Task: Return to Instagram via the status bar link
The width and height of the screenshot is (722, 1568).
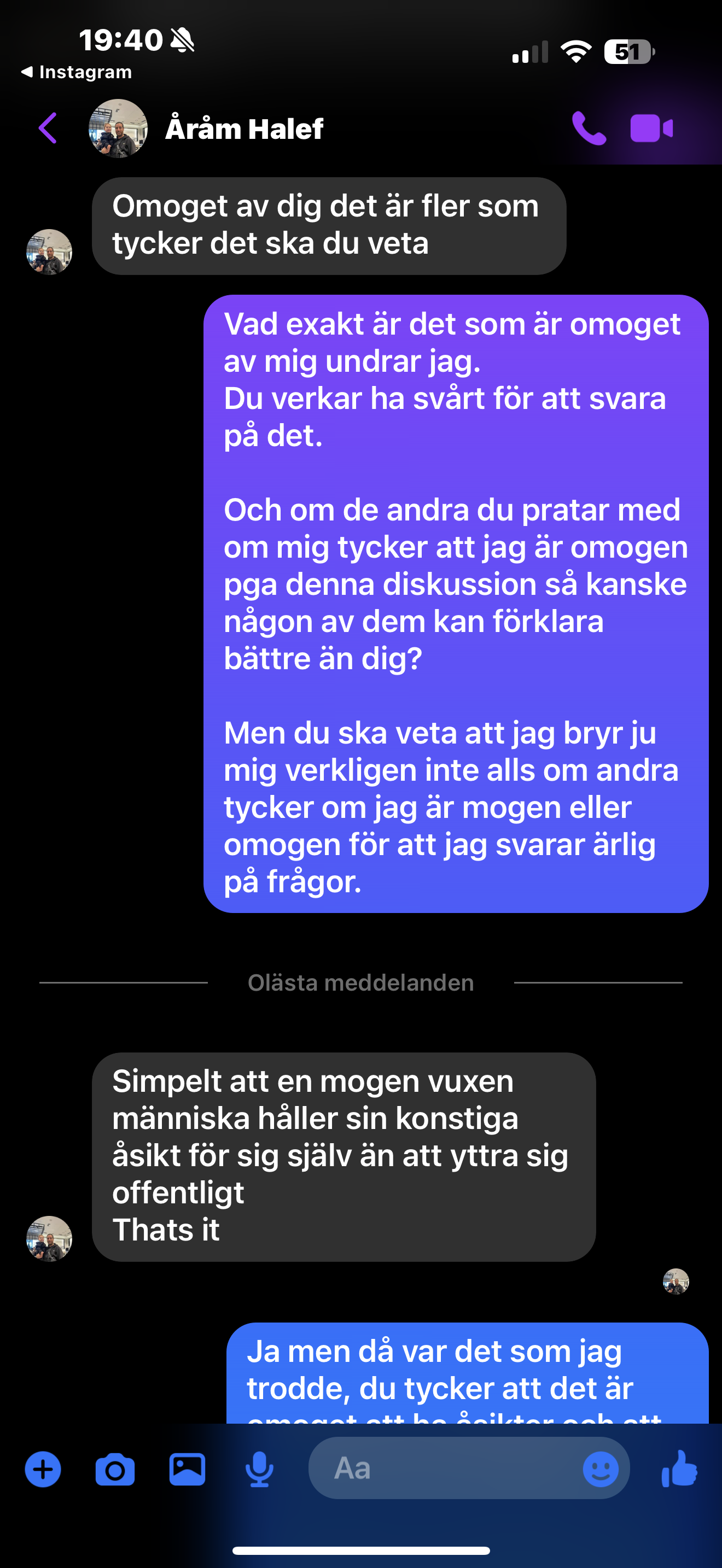Action: [x=77, y=72]
